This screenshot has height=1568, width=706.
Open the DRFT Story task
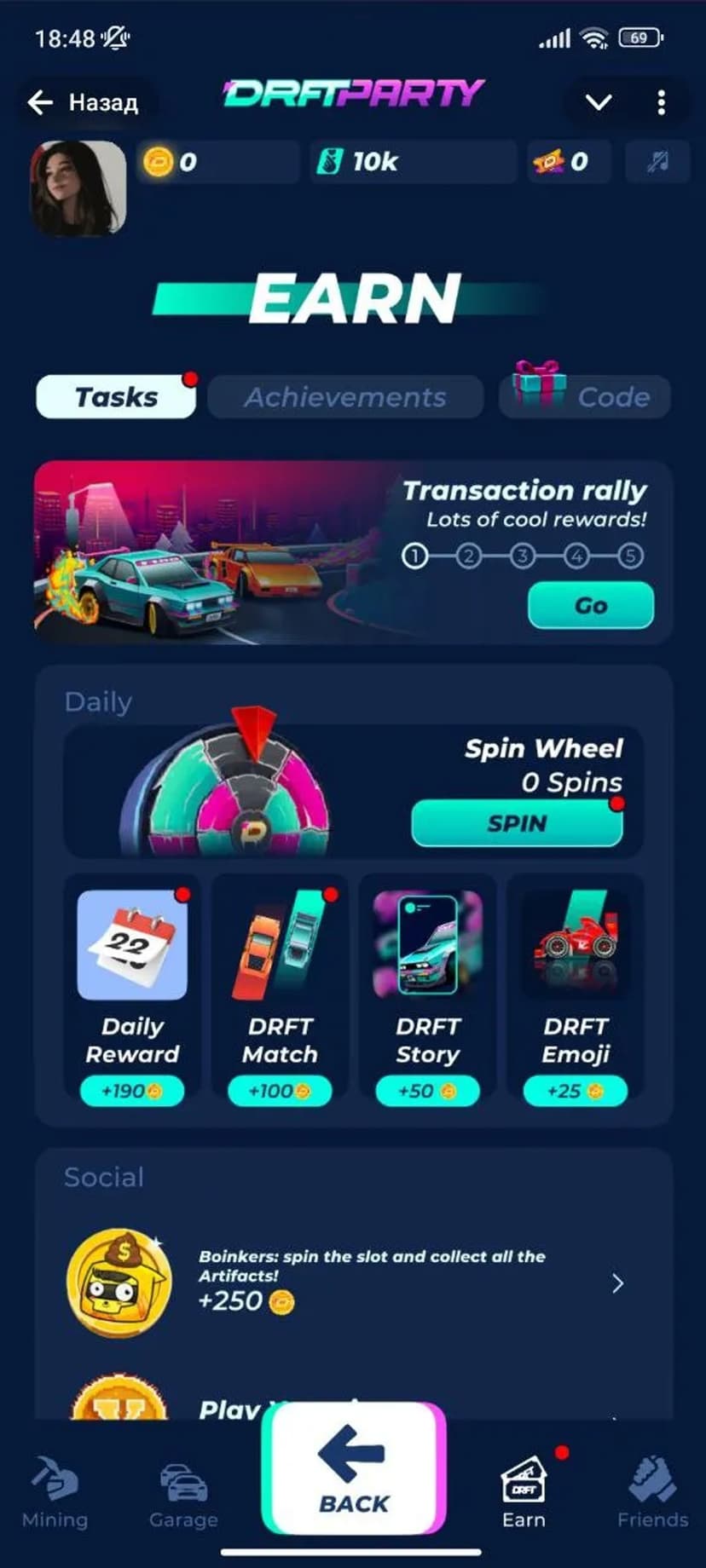pyautogui.click(x=427, y=989)
